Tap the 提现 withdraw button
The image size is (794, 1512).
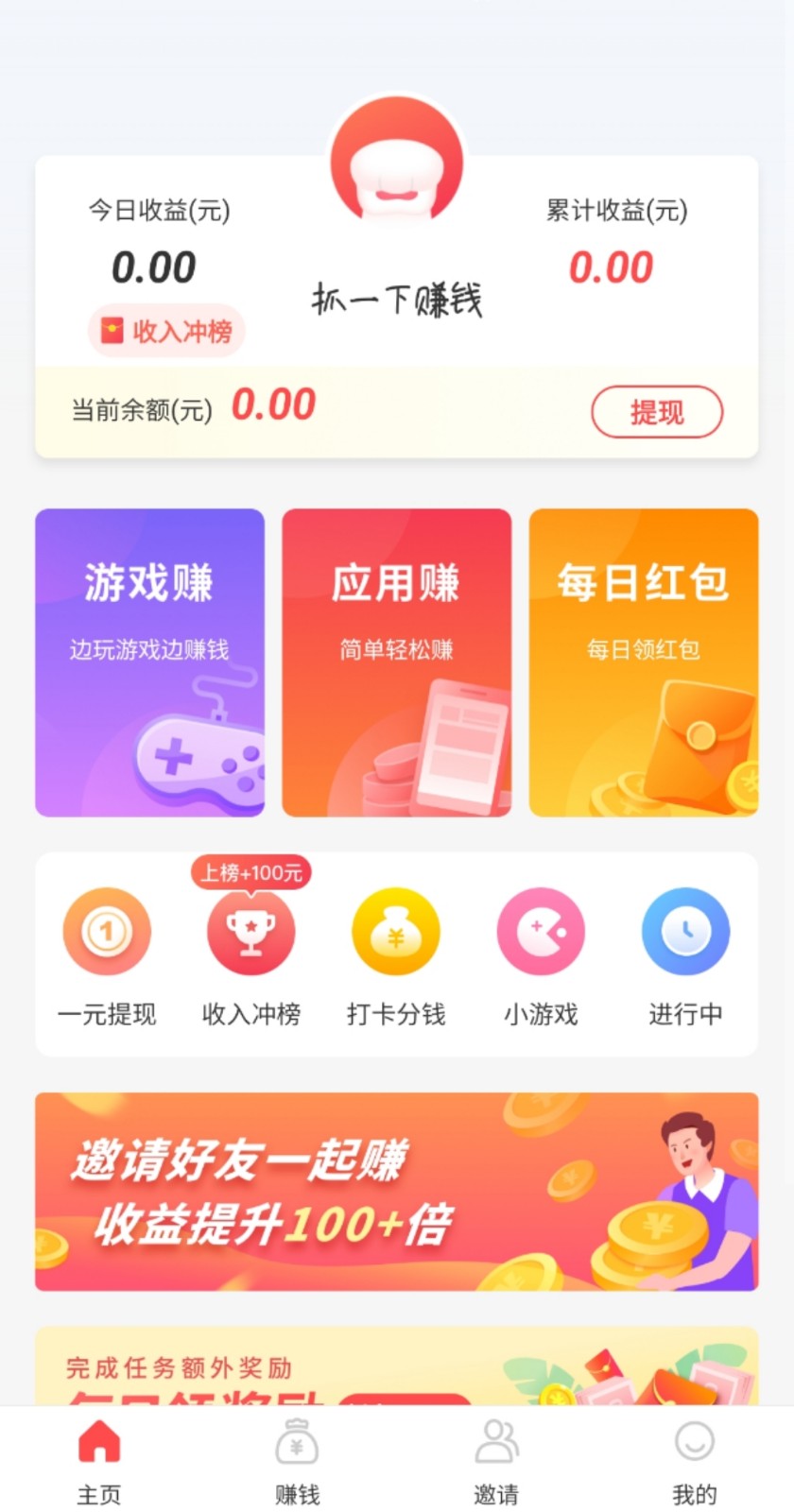(x=657, y=412)
